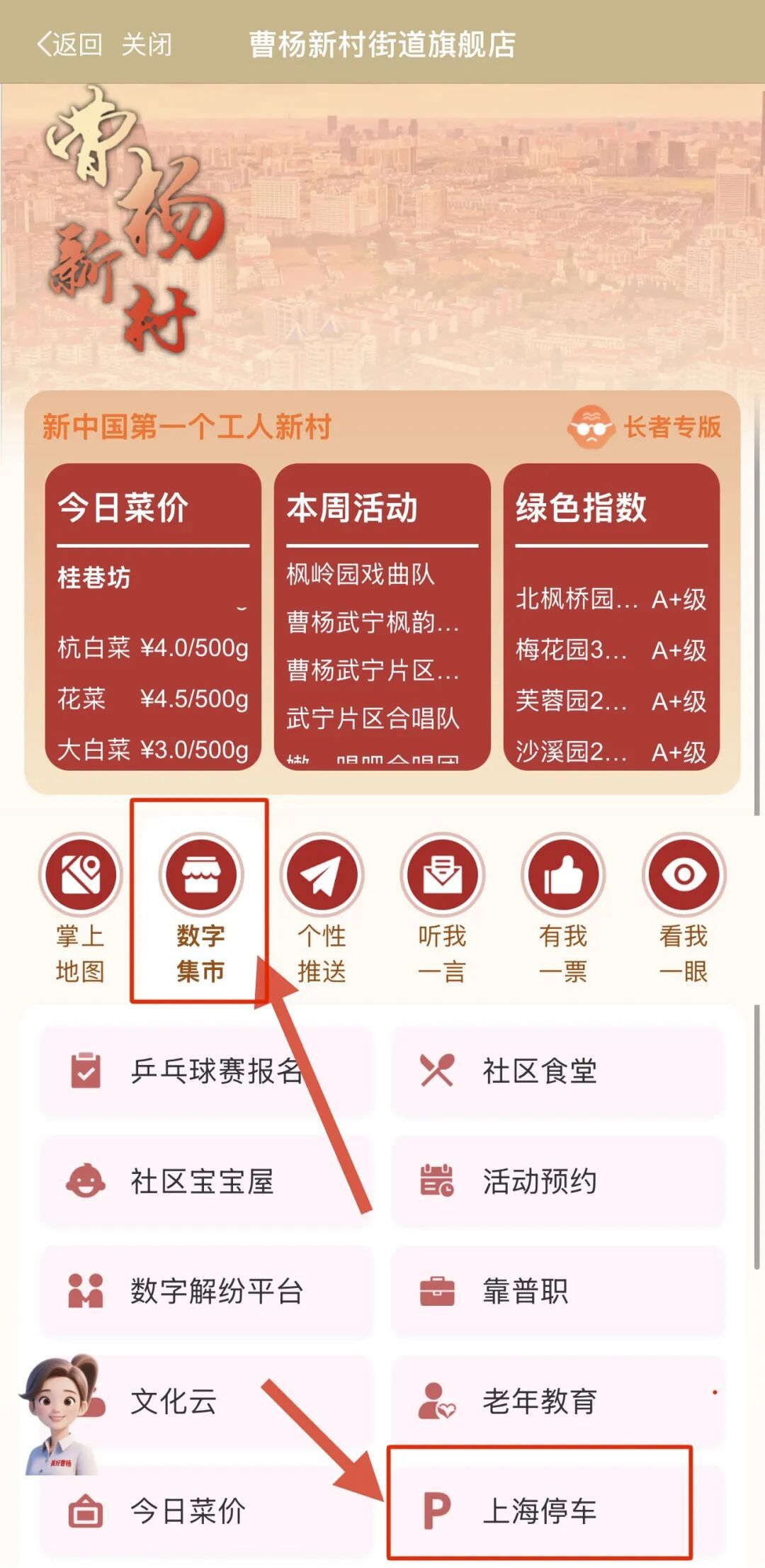Switch to 长者专版 mode
Screen dimensions: 765x1568
click(x=645, y=427)
